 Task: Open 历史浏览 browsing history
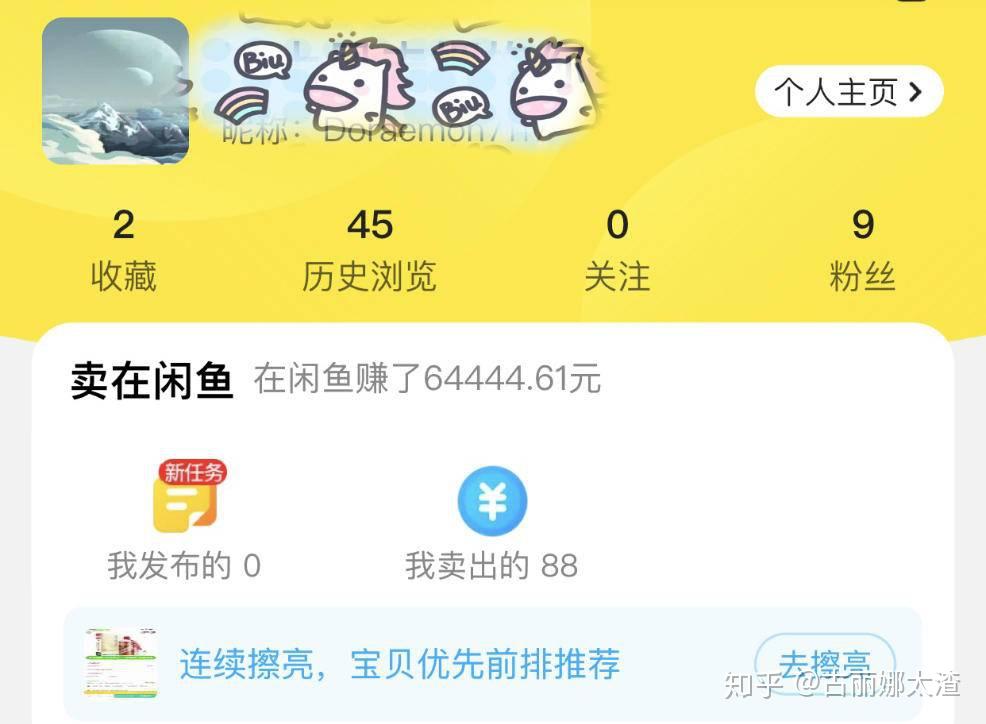coord(369,250)
